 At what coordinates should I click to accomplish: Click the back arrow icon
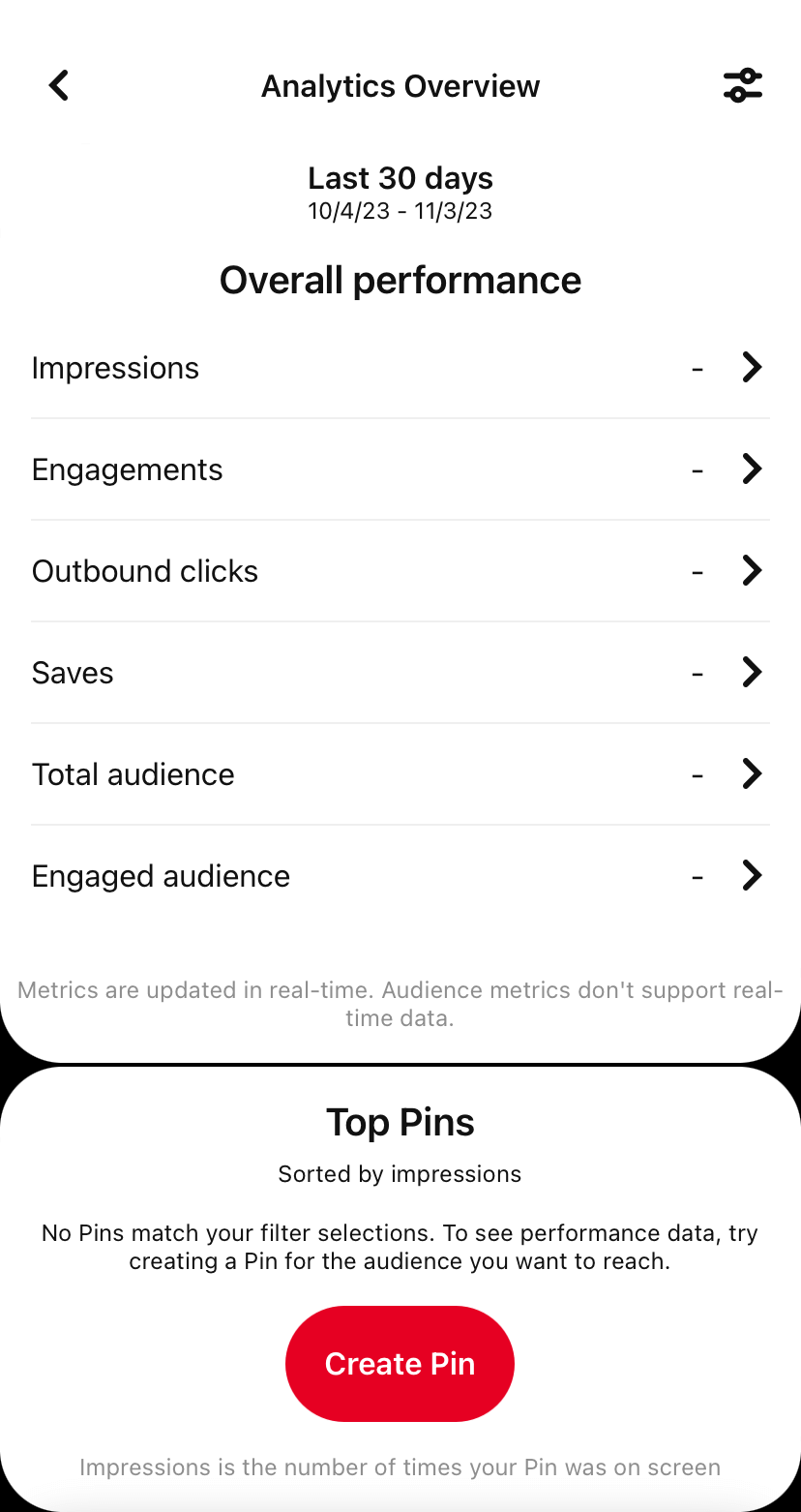click(x=58, y=85)
